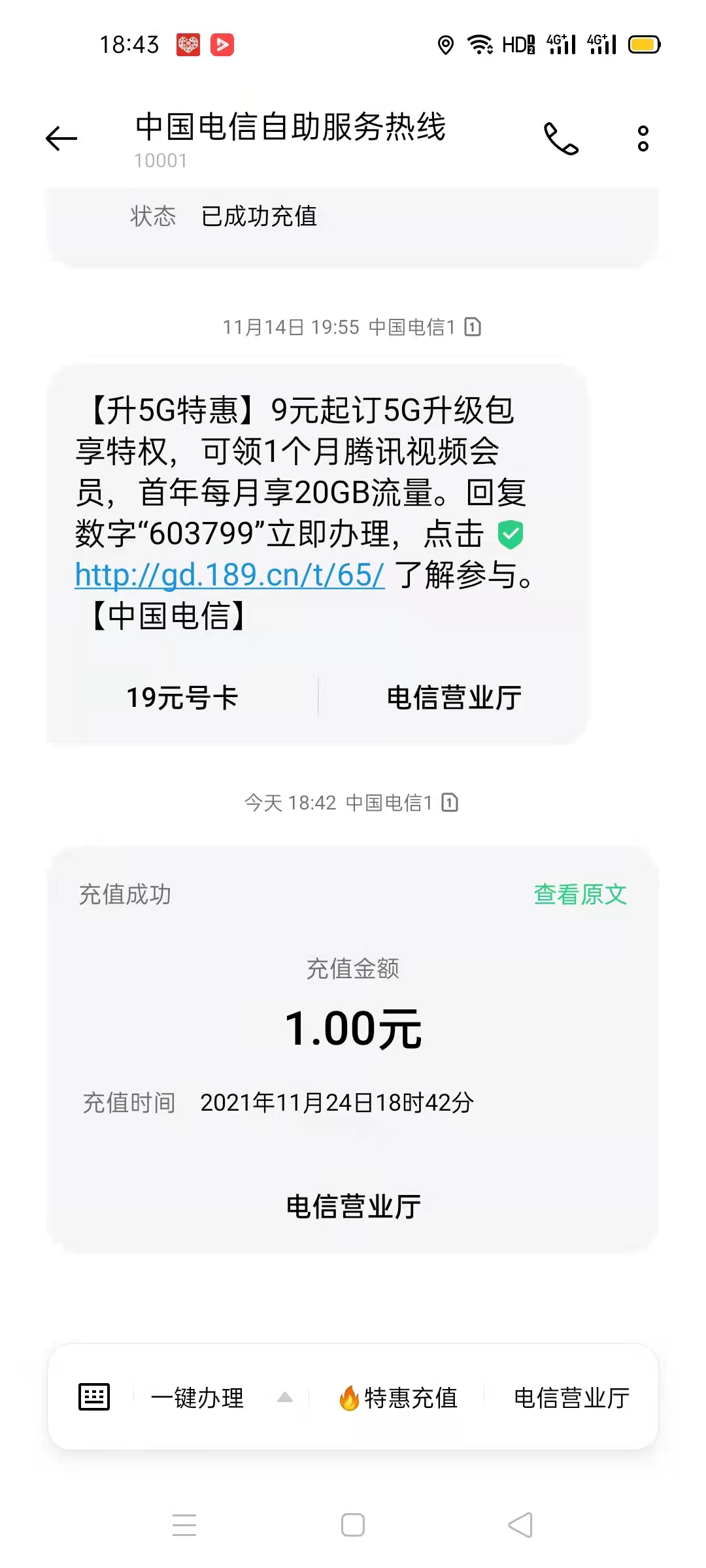This screenshot has width=706, height=1568.
Task: Tap the 19元号卡 button
Action: 182,698
